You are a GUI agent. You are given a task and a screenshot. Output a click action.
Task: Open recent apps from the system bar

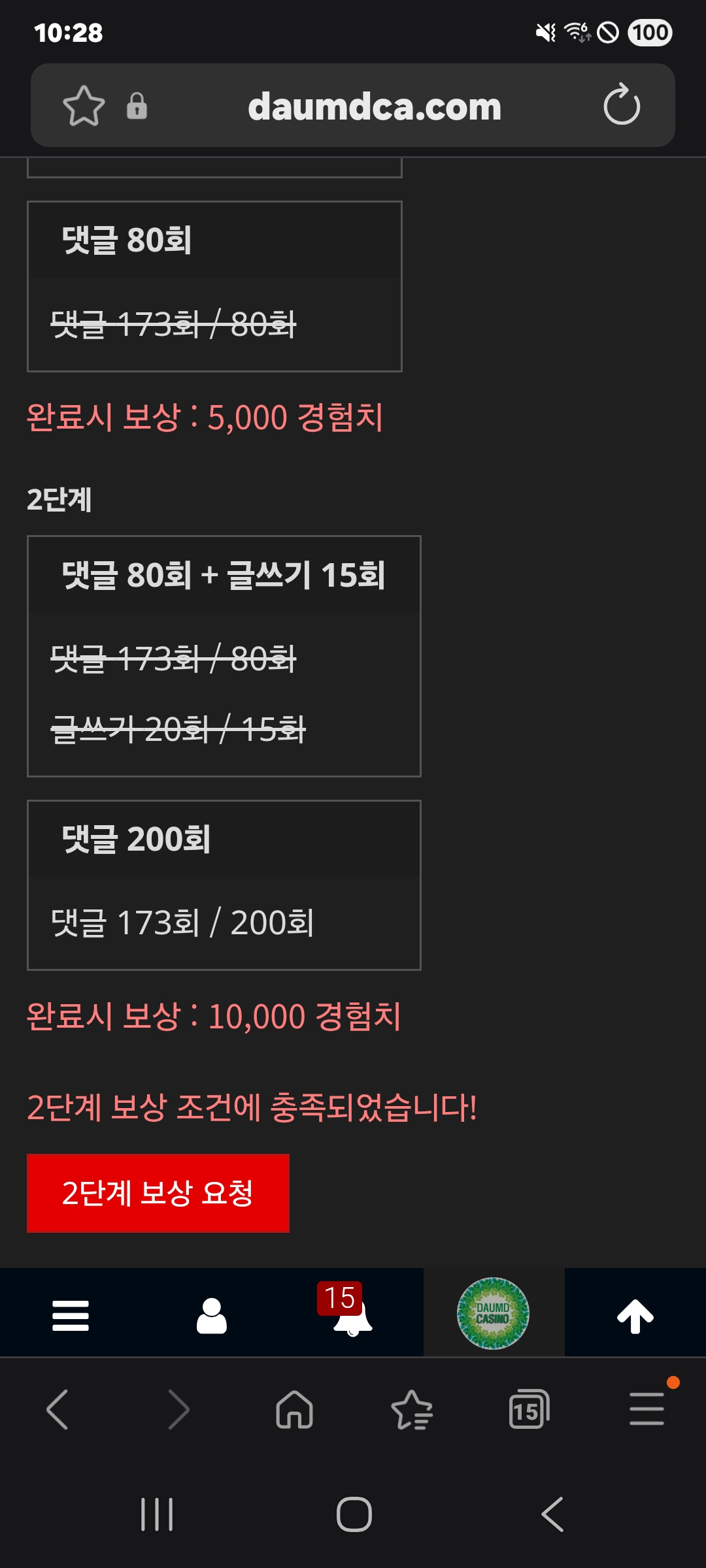coord(157,1514)
